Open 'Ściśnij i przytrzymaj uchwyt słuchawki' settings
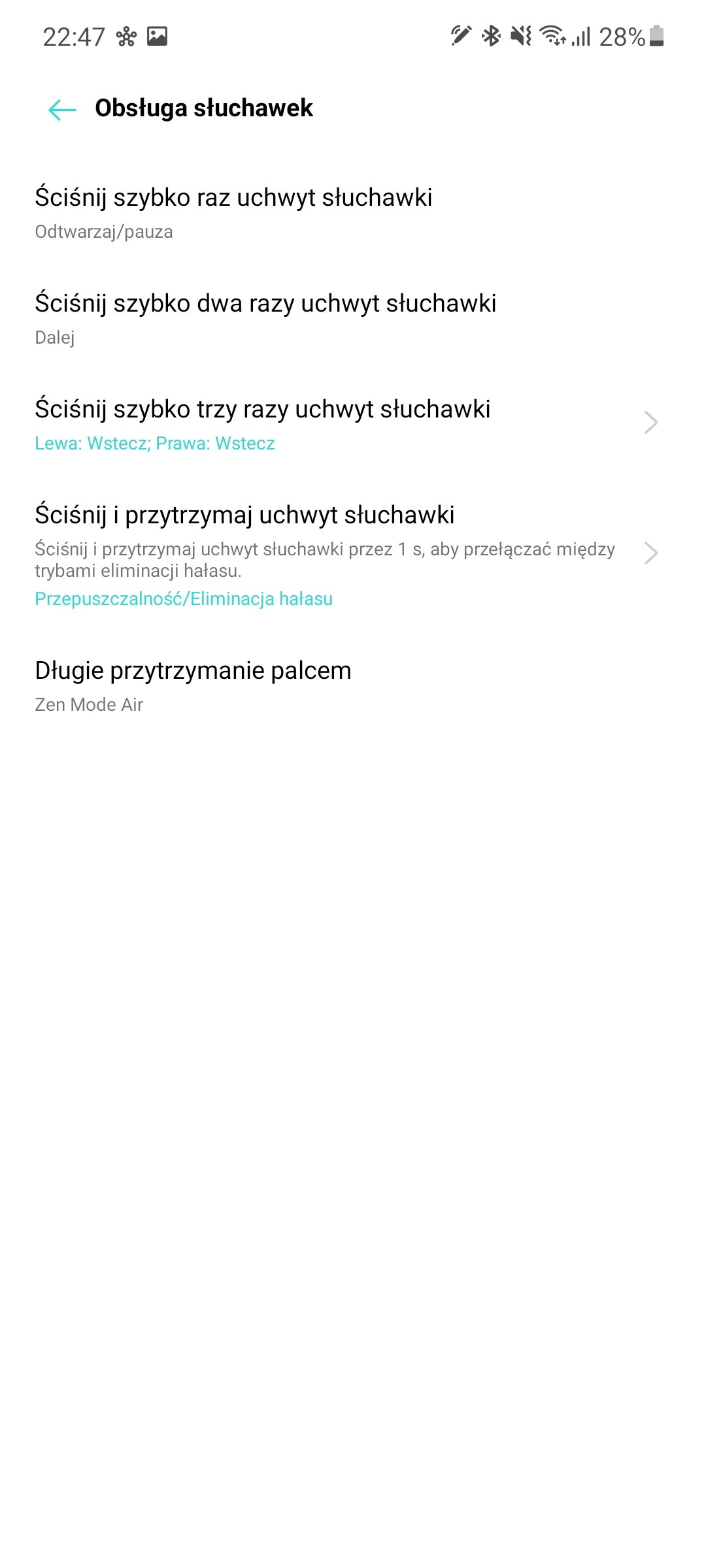Image resolution: width=706 pixels, height=1568 pixels. (353, 555)
